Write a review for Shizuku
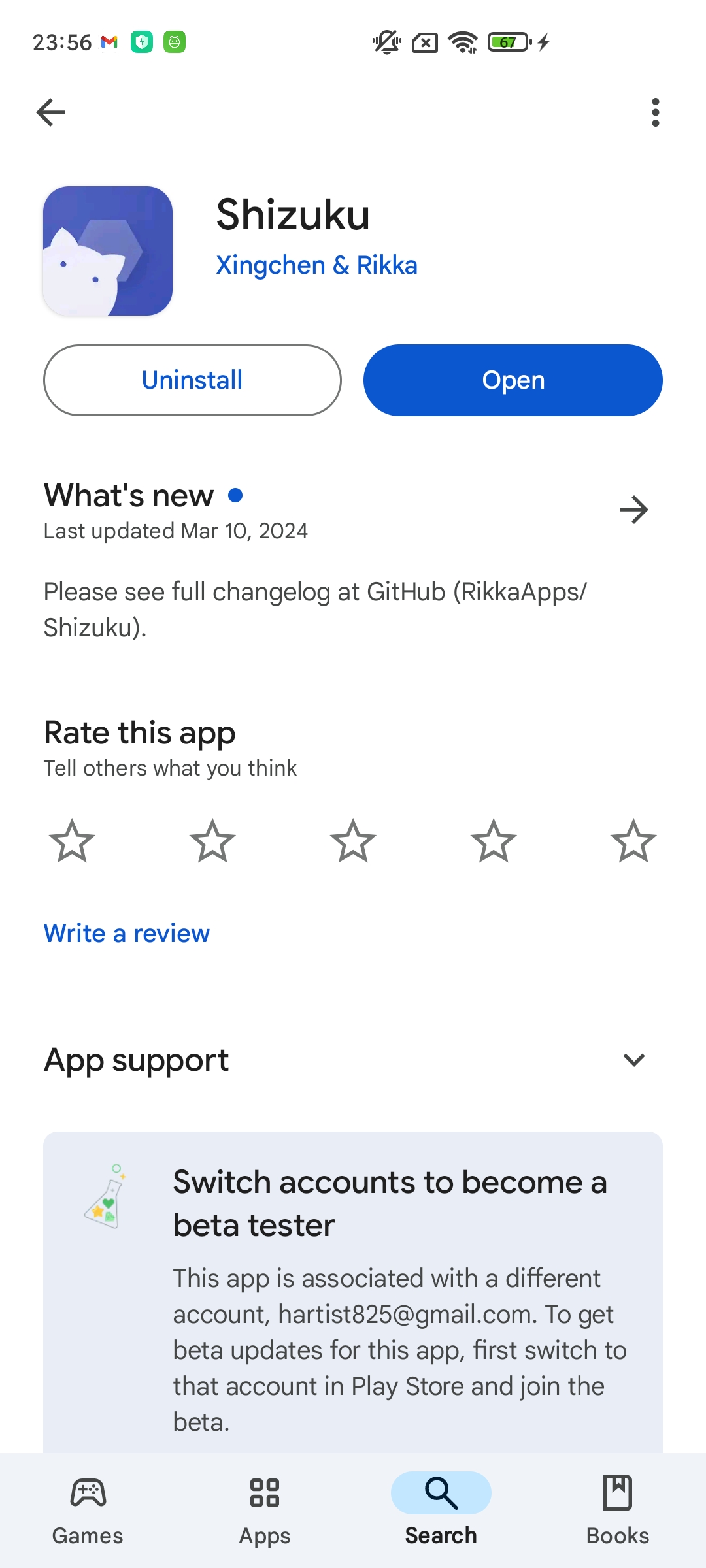Screen dimensions: 706x1568 click(127, 934)
